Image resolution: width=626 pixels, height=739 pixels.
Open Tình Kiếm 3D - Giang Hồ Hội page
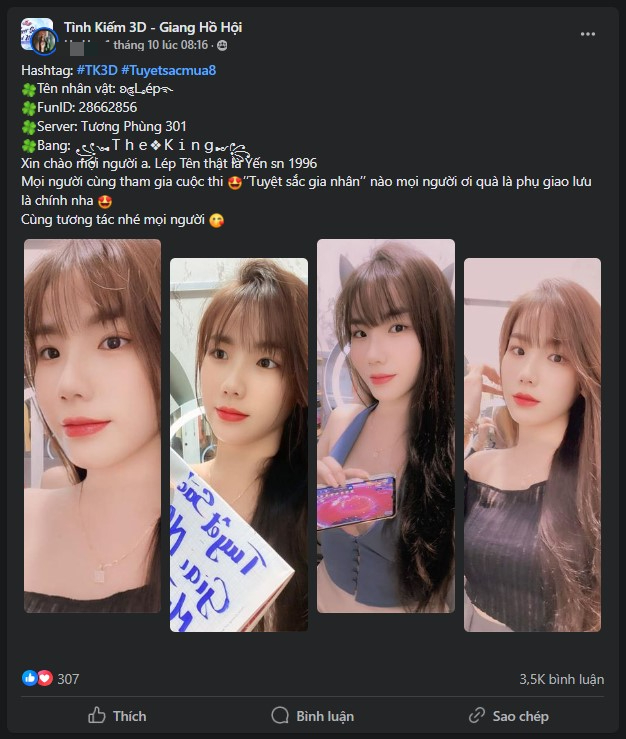click(153, 27)
